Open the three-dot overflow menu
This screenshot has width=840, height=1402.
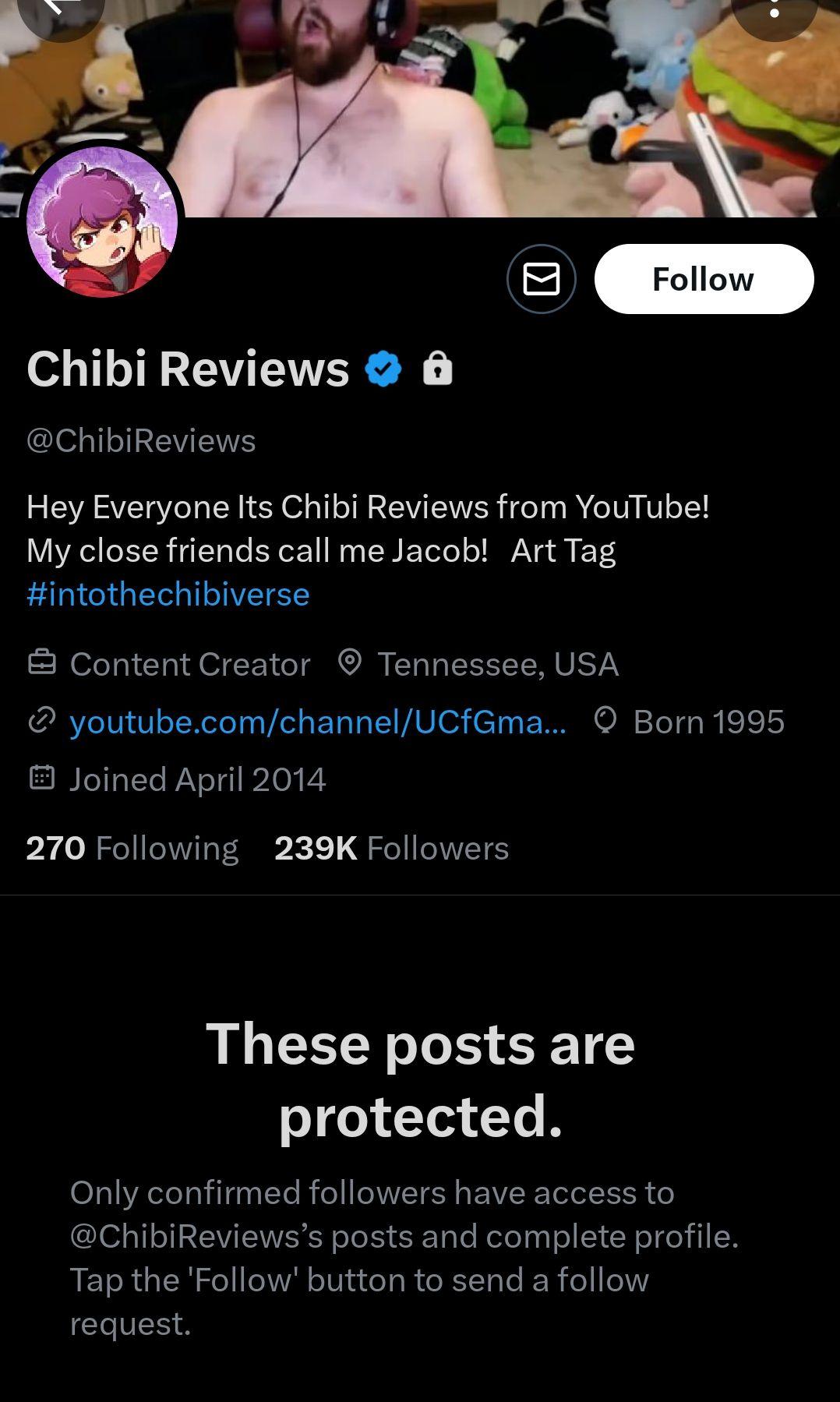pos(774,9)
